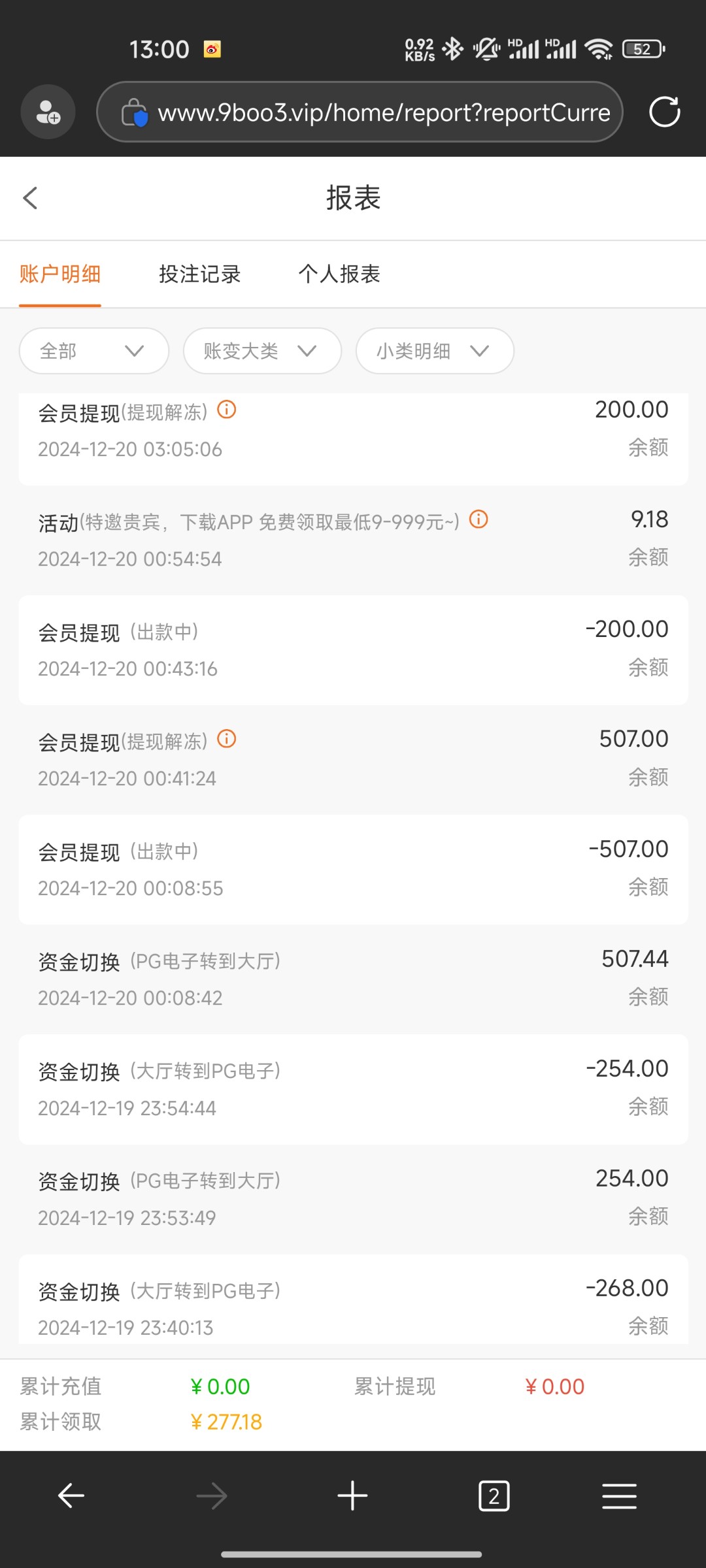Switch to the 个人报表 tab
Viewport: 706px width, 1568px height.
pos(339,274)
